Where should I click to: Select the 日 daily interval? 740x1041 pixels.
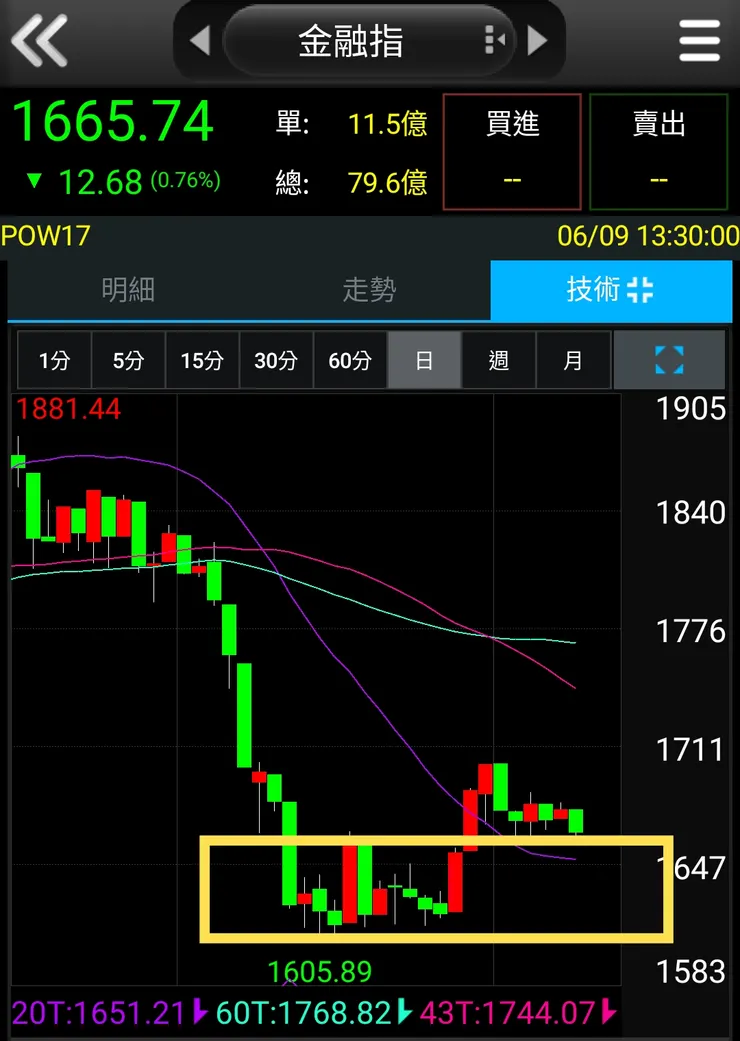[x=424, y=360]
